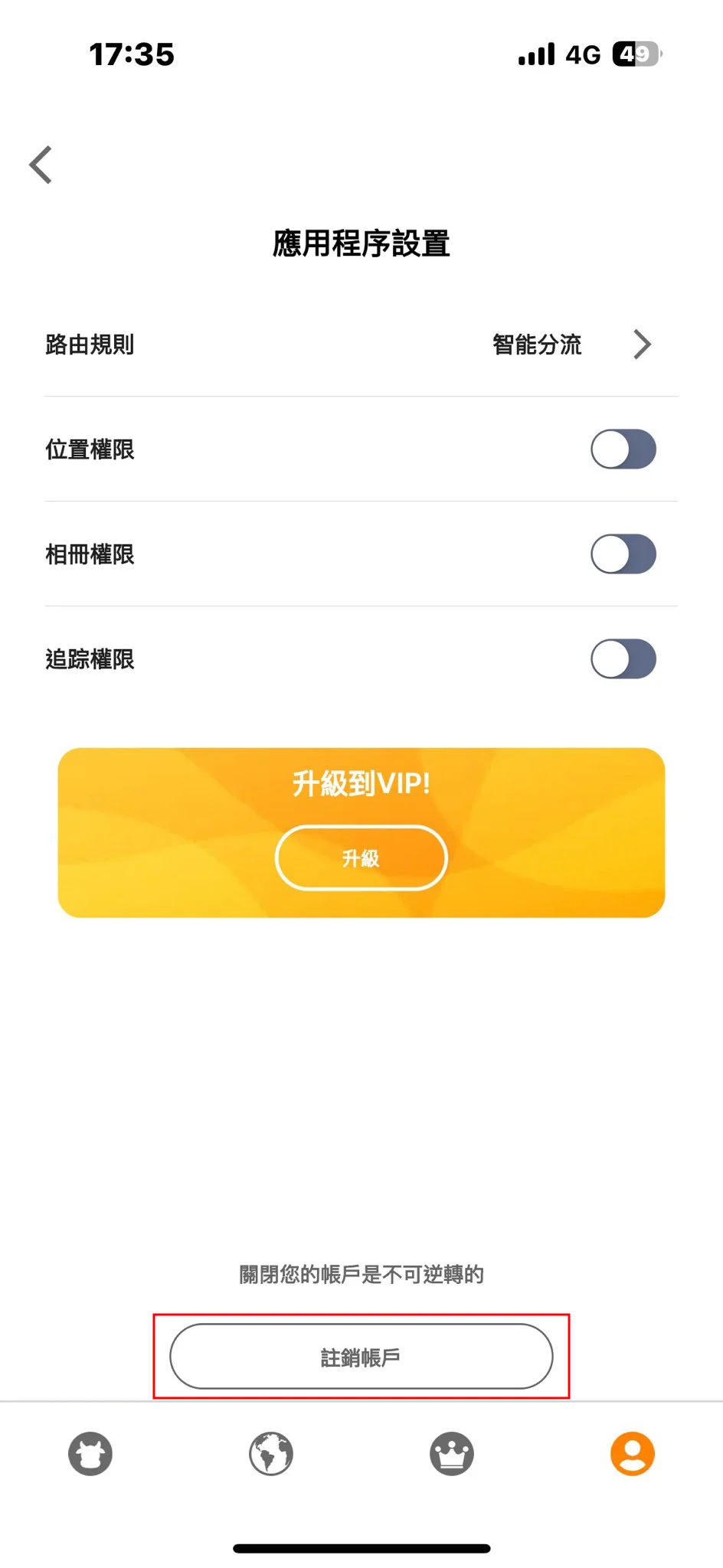
Task: Switch to the crown VIP tab
Action: coord(452,1453)
